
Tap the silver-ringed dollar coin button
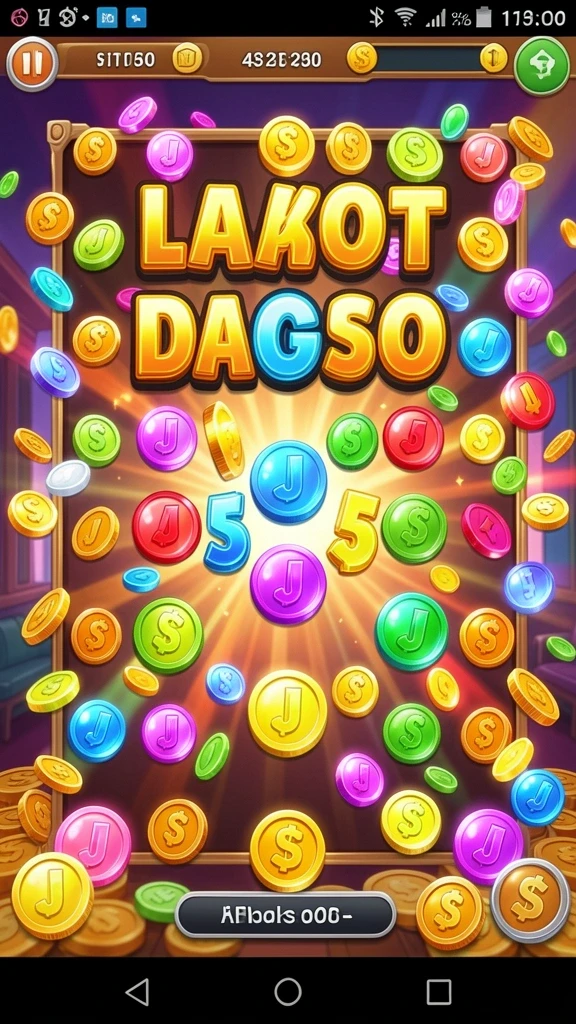pyautogui.click(x=530, y=900)
